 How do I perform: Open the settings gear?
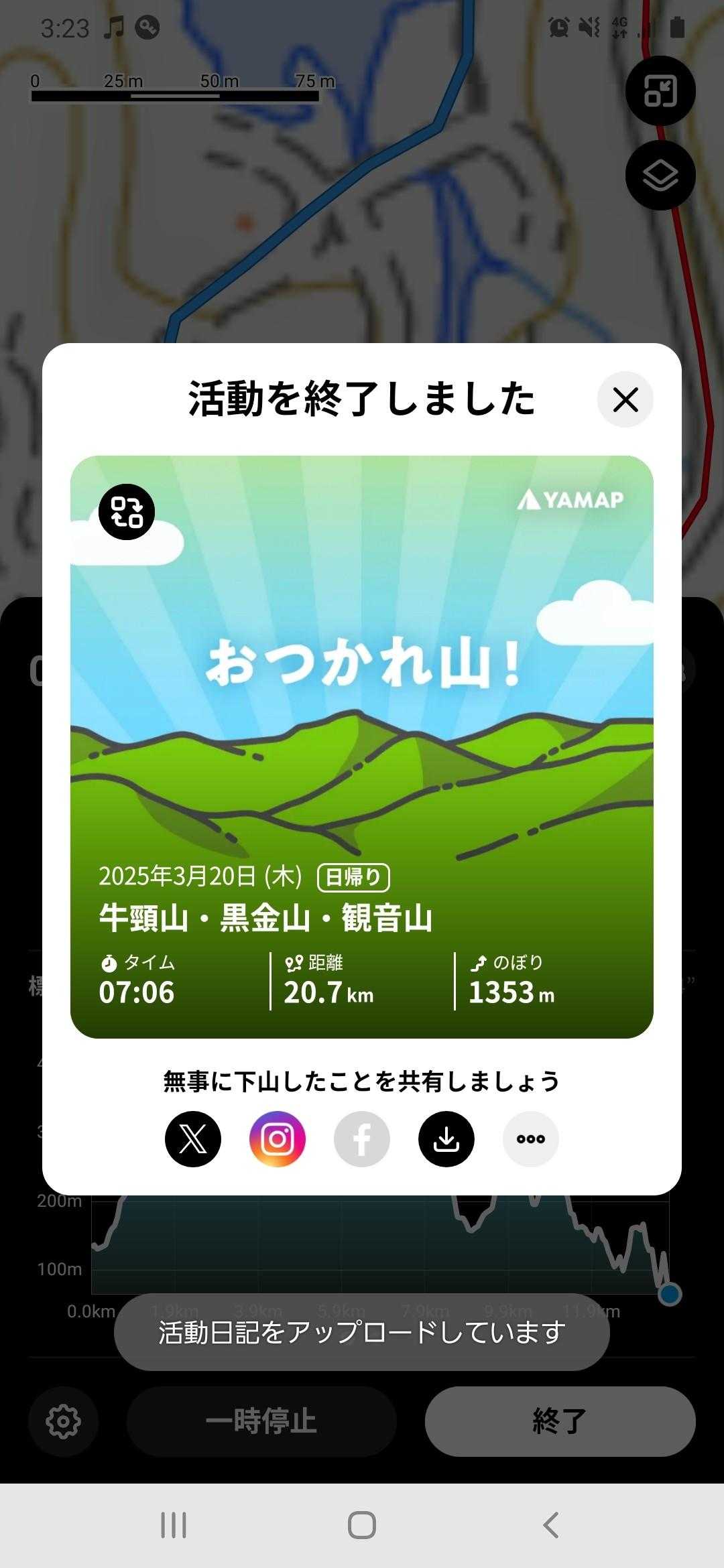(x=64, y=1421)
